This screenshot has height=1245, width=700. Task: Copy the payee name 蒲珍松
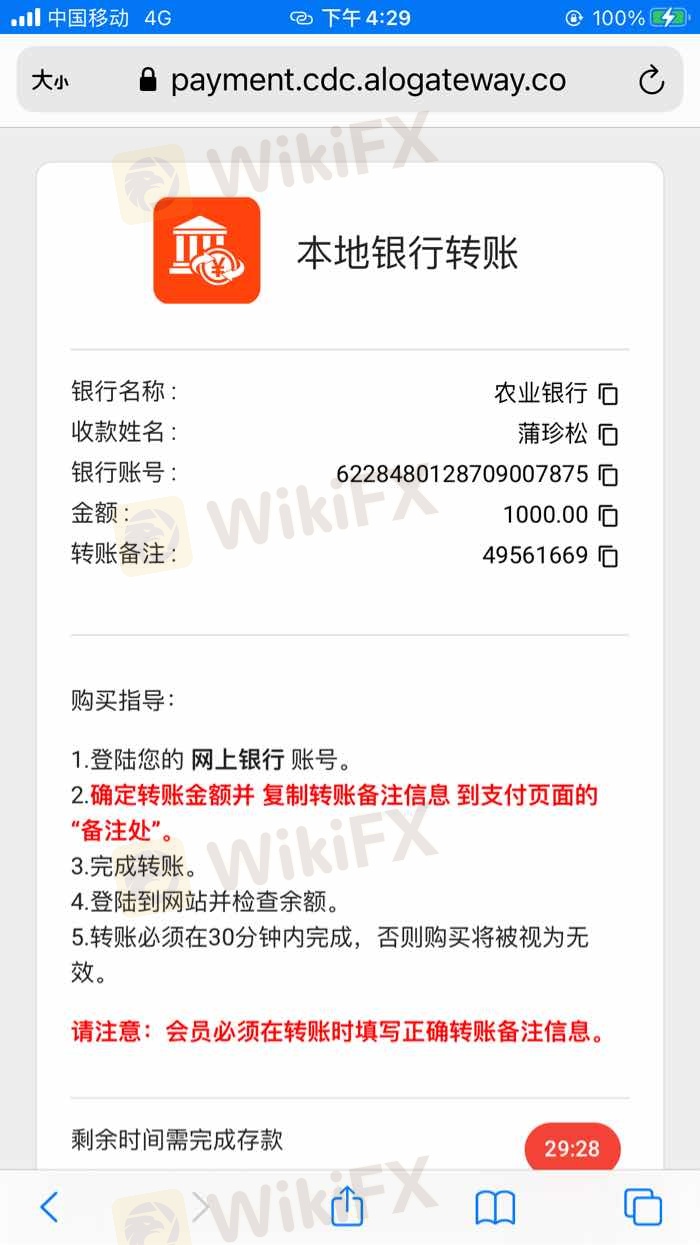[x=608, y=435]
